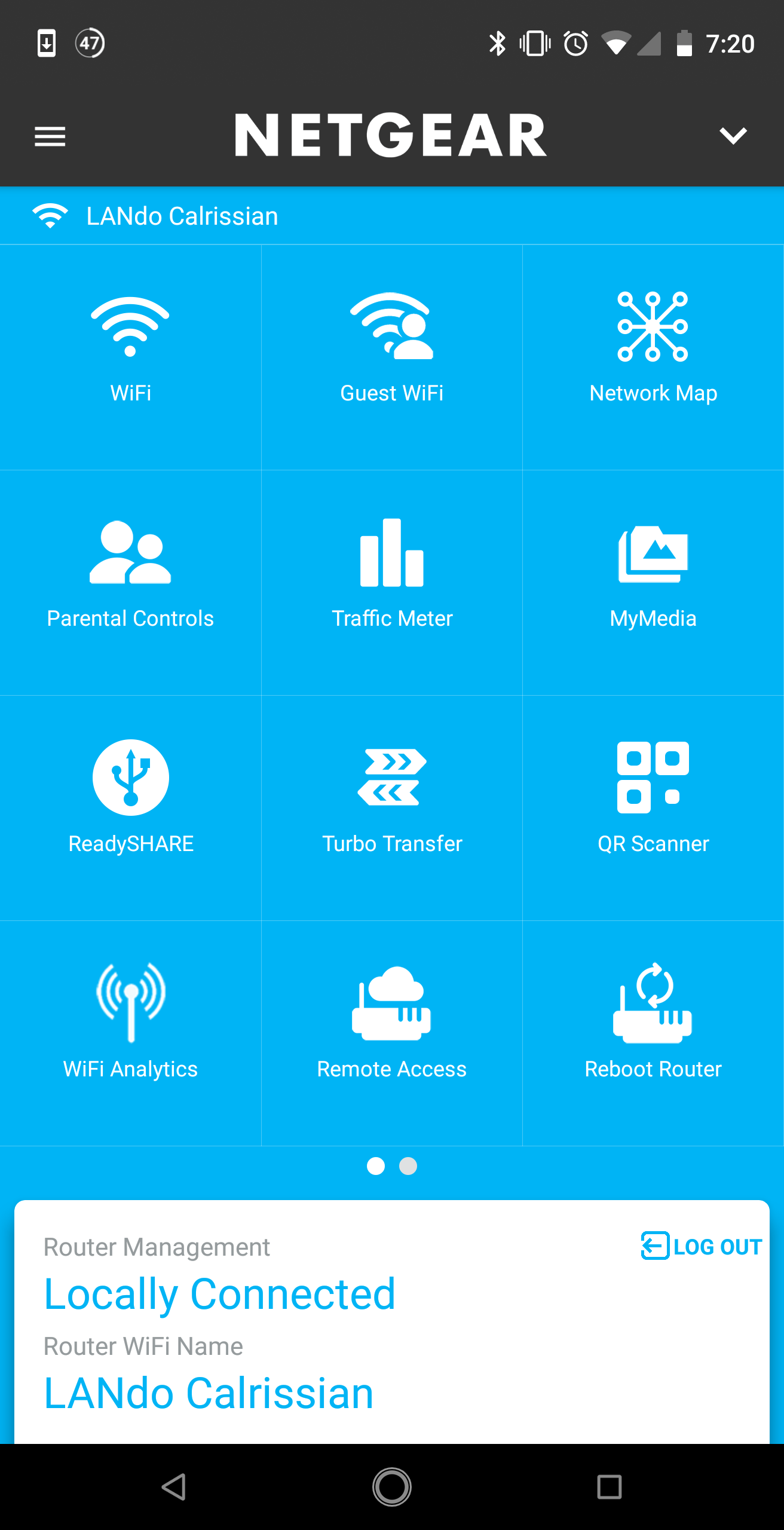Open Remote Access settings

(392, 1033)
